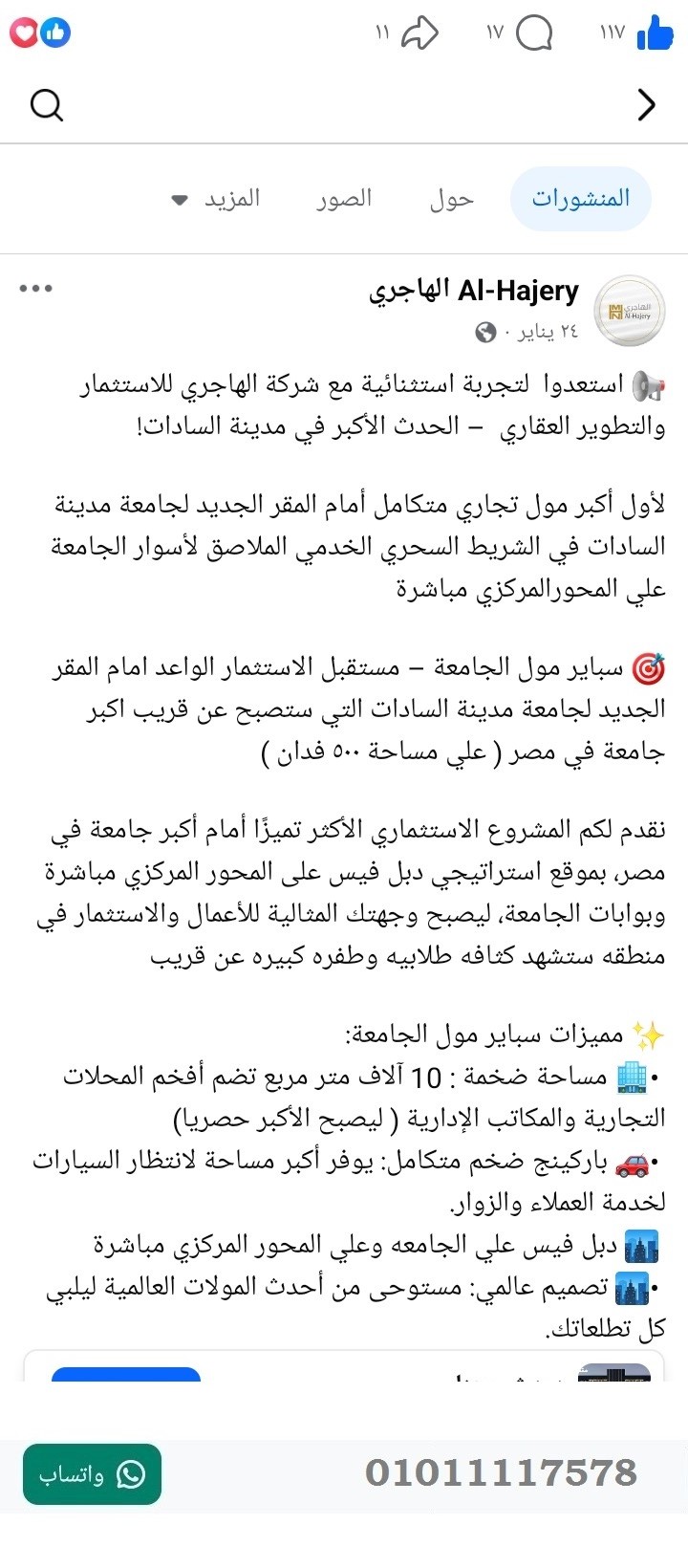Collapse the posts filter via its chevron

pyautogui.click(x=178, y=200)
